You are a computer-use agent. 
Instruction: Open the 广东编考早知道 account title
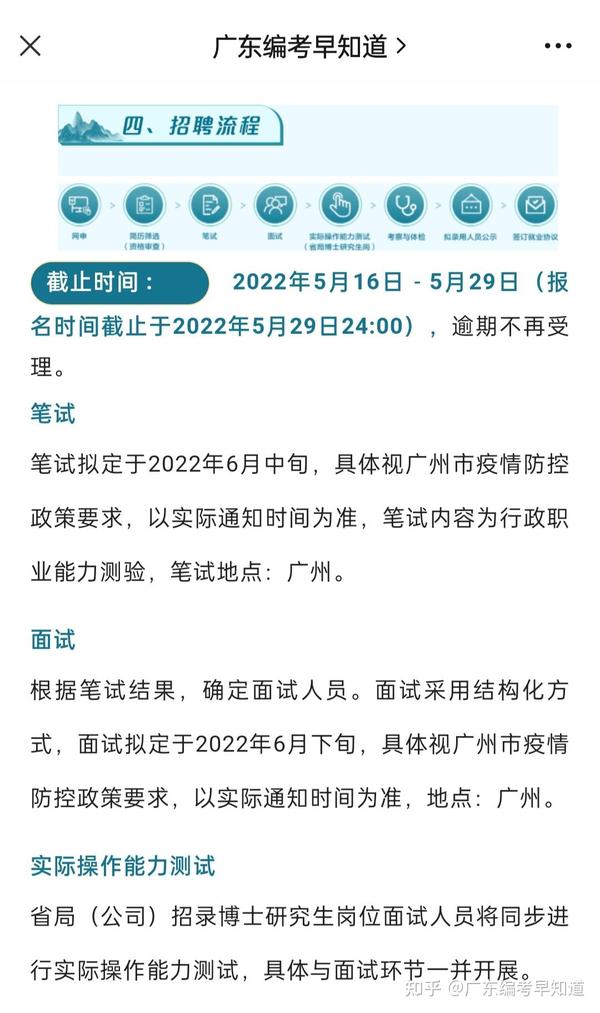tap(309, 47)
